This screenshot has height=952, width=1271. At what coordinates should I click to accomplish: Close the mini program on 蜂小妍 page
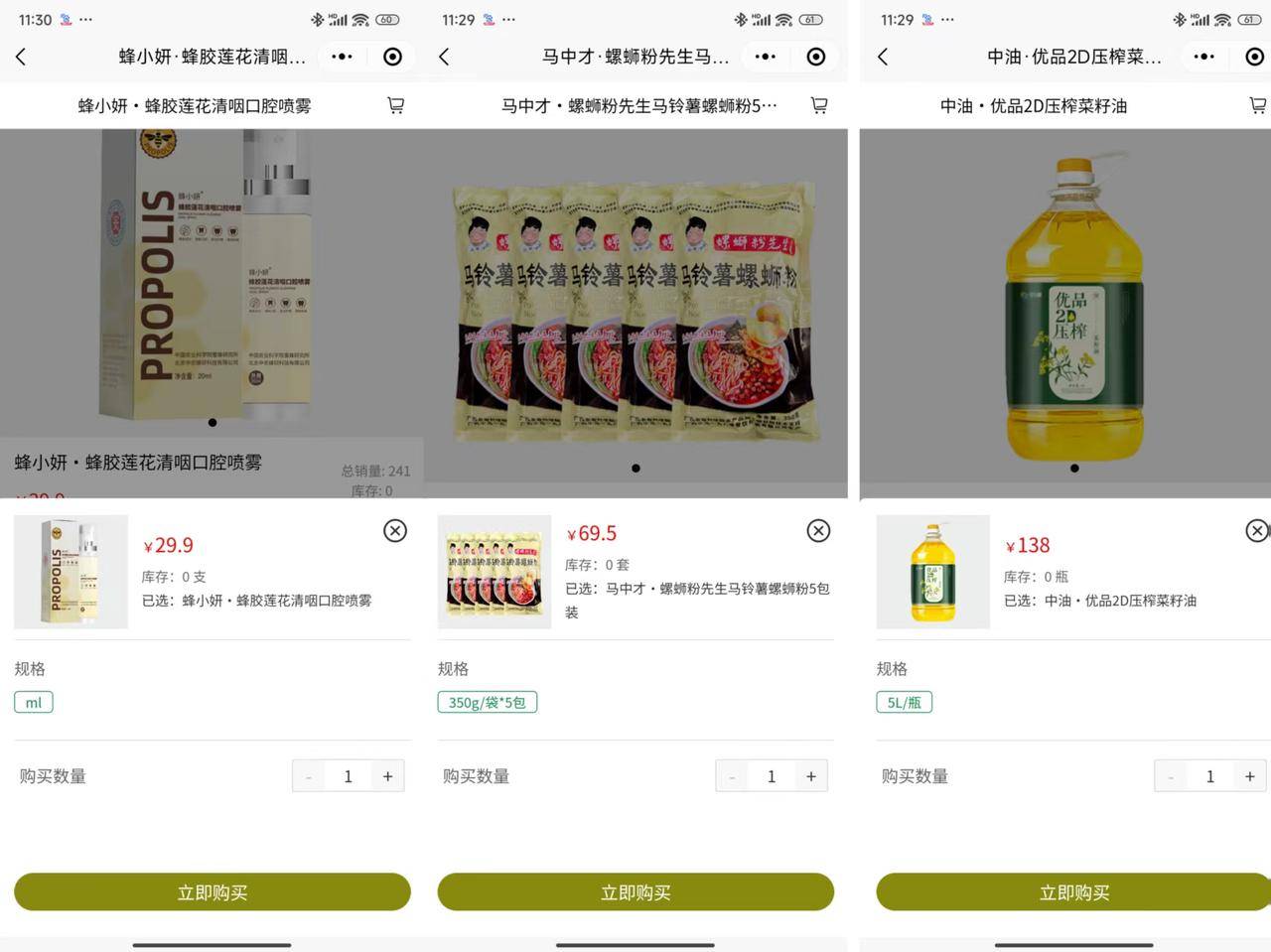pos(393,58)
